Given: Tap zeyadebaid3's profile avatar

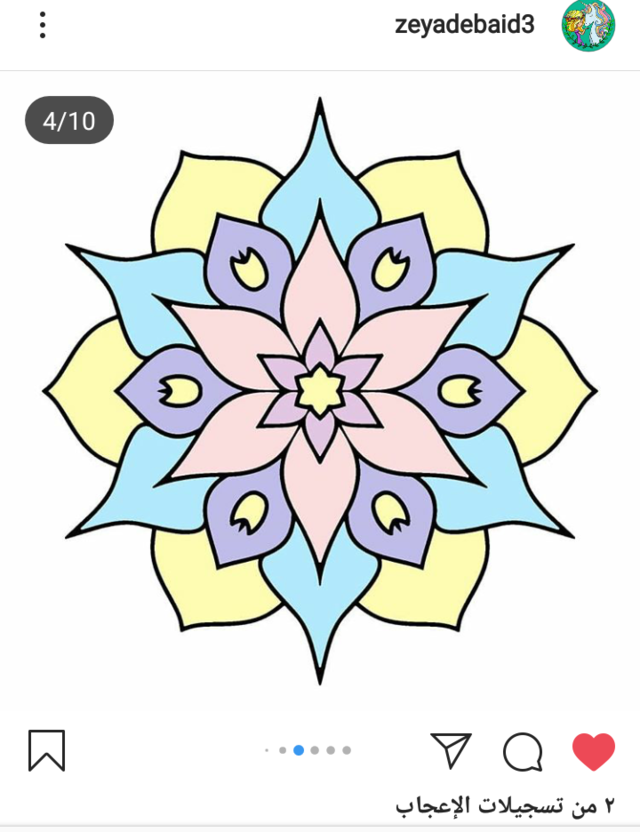Looking at the screenshot, I should [x=588, y=26].
